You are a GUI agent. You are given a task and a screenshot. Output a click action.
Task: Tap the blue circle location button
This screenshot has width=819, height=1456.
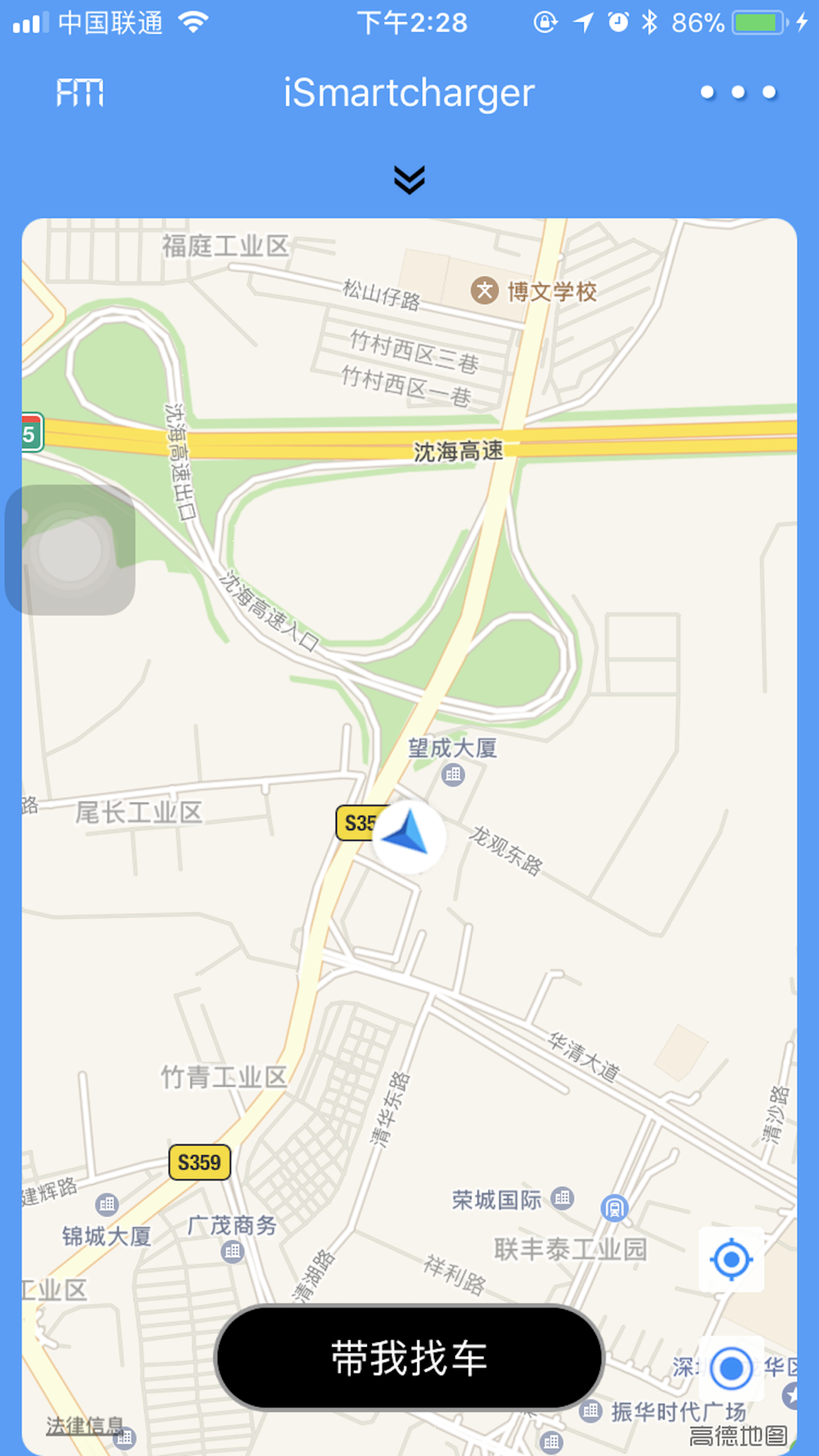[731, 1368]
